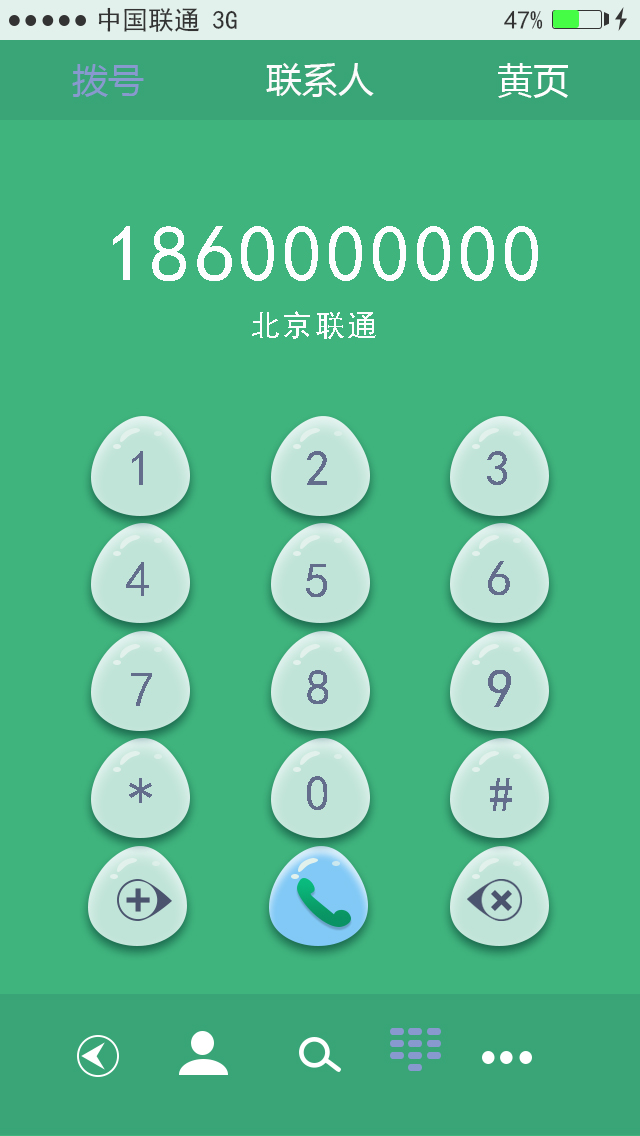Tap the asterisk key

point(140,792)
